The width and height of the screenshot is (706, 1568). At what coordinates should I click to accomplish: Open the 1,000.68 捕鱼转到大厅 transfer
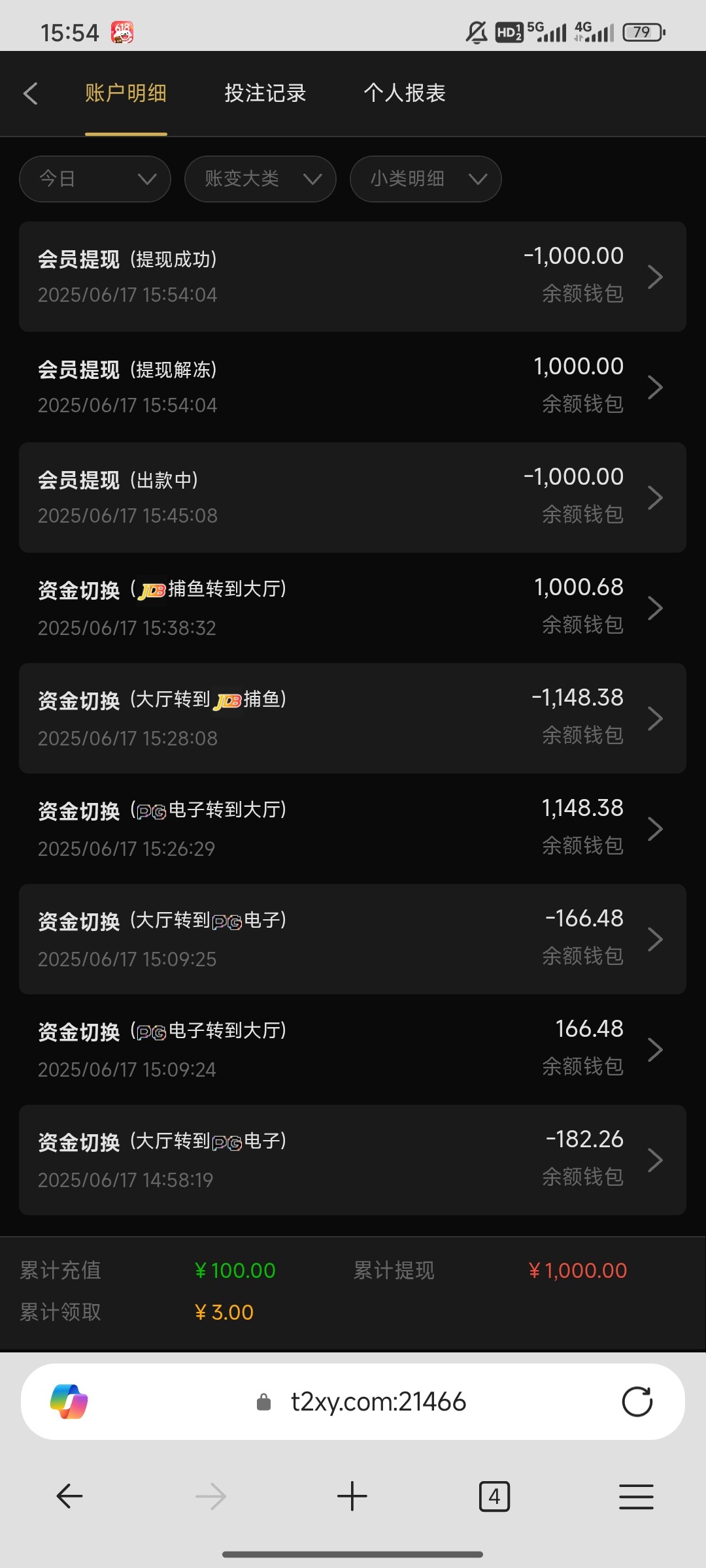pyautogui.click(x=352, y=608)
